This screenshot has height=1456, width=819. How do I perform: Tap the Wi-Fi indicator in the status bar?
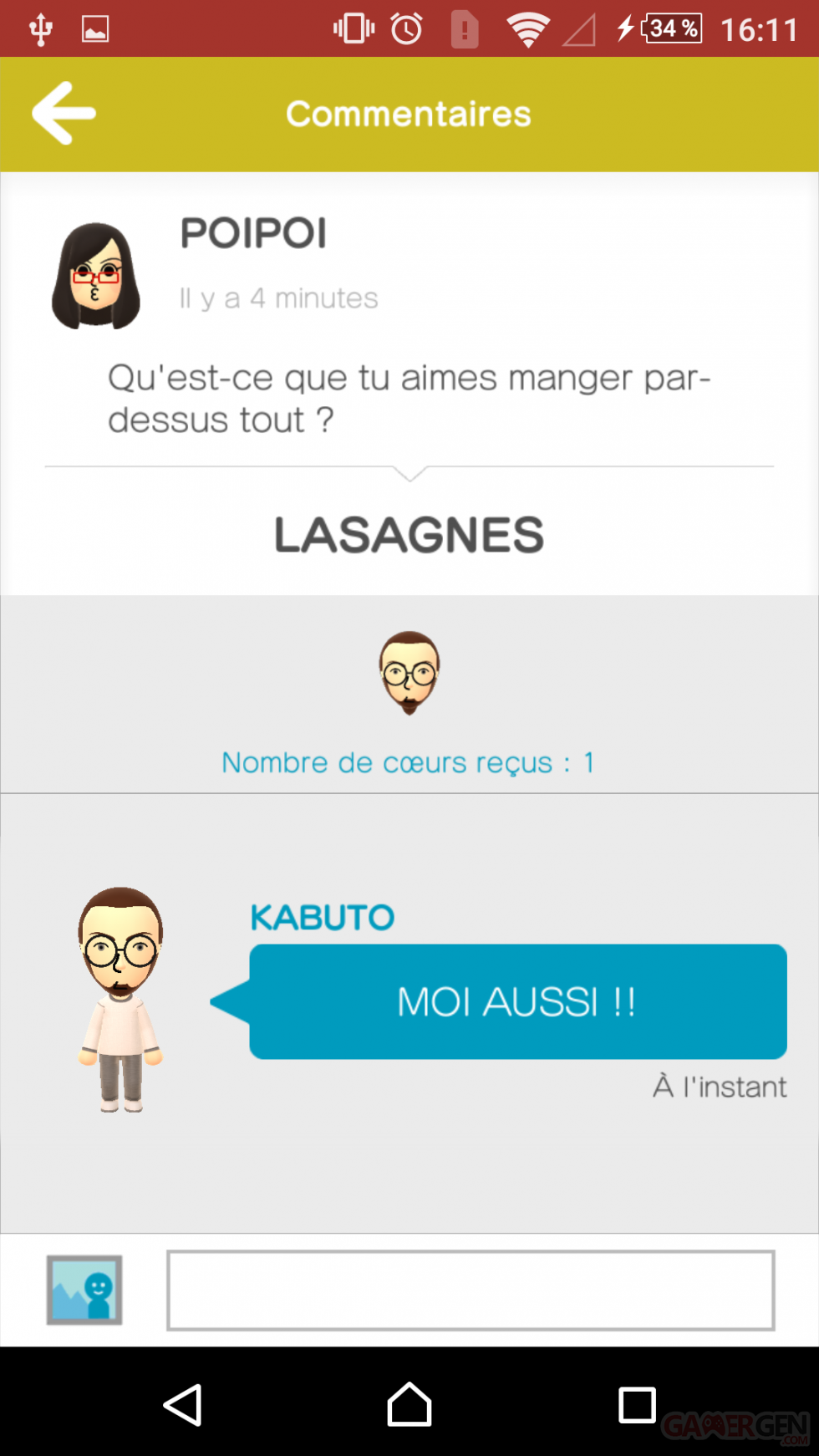point(528,28)
